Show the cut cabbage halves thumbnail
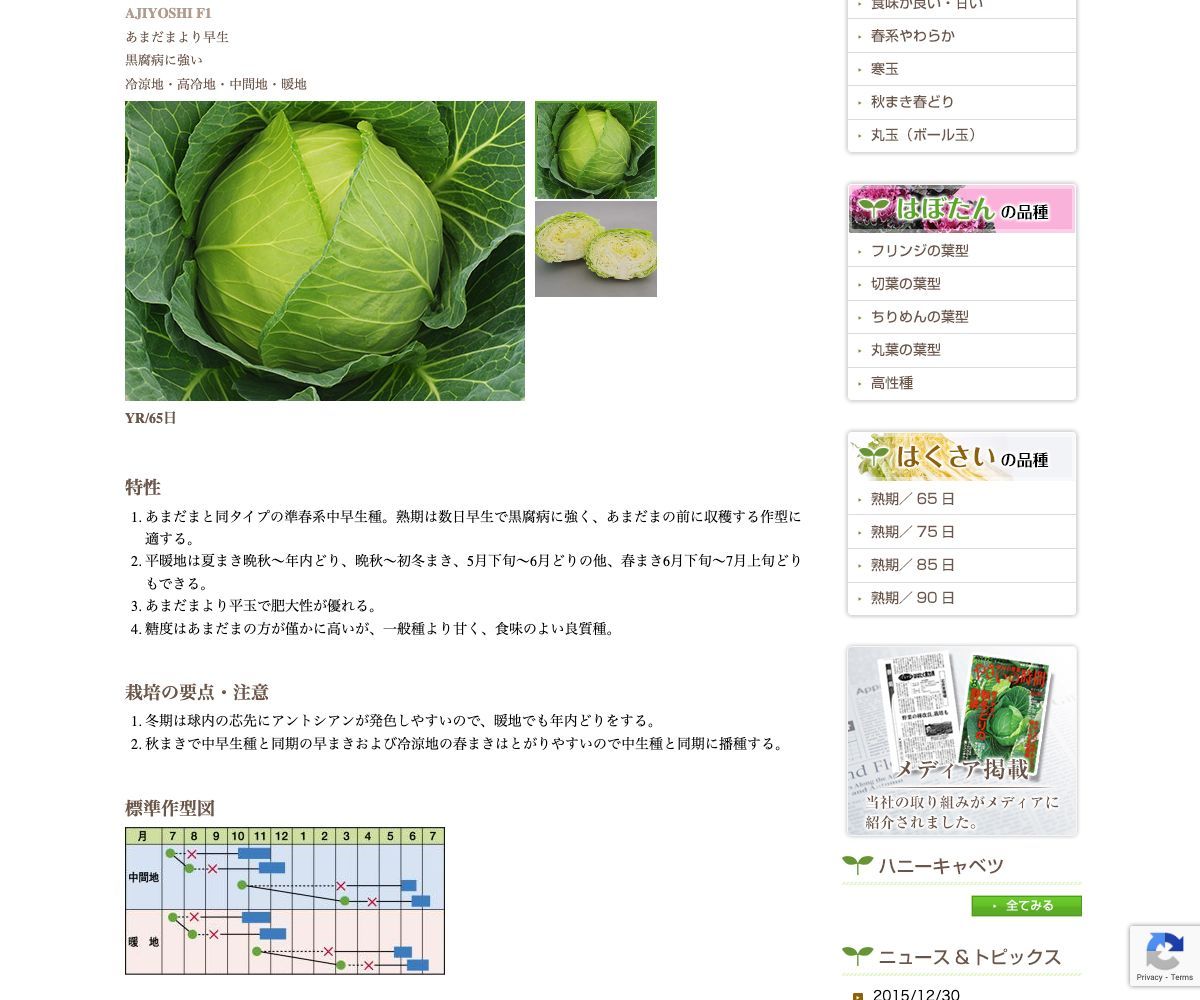The image size is (1200, 1000). coord(595,249)
